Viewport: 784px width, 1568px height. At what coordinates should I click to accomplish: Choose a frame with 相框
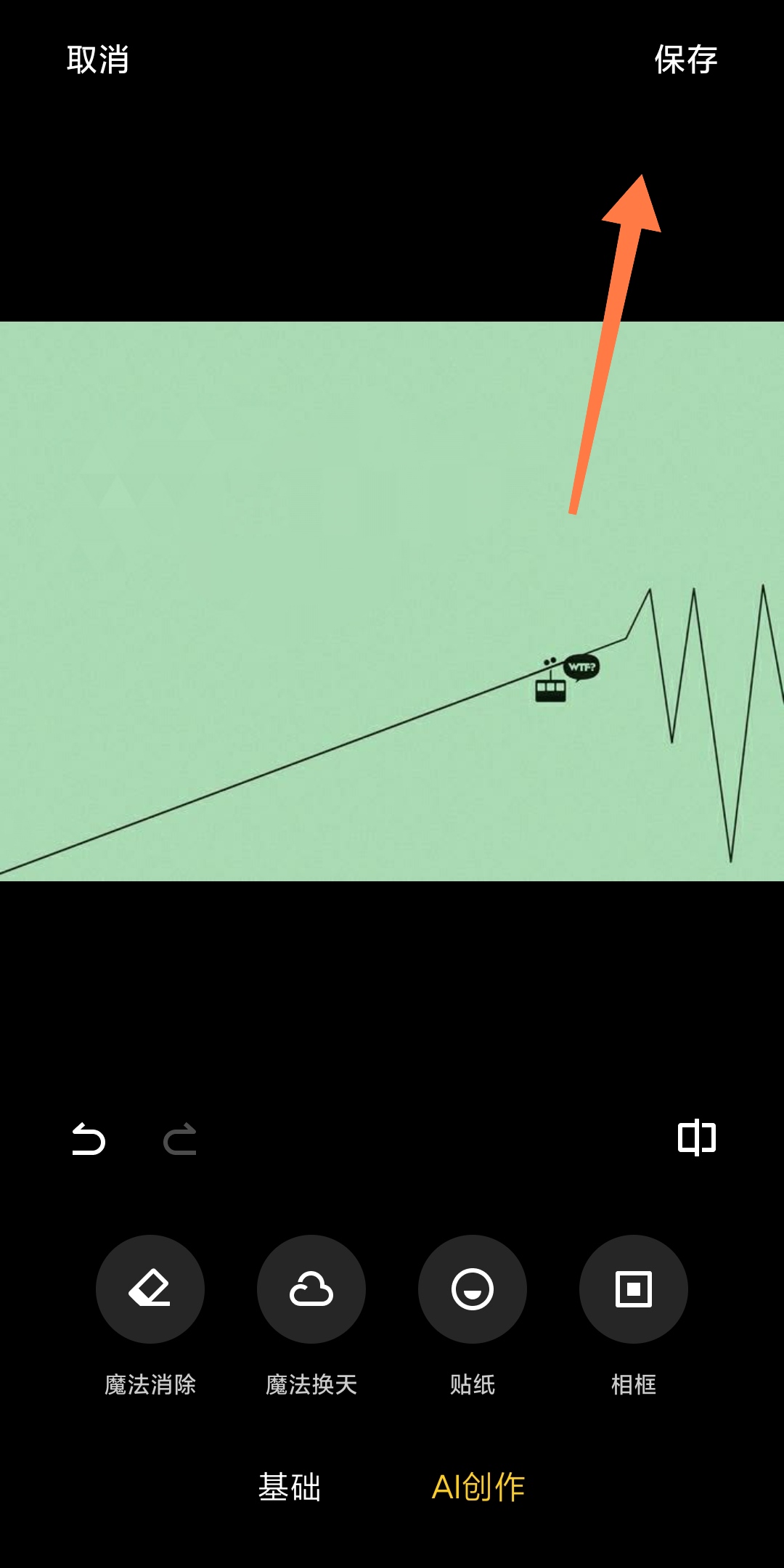[x=633, y=1289]
